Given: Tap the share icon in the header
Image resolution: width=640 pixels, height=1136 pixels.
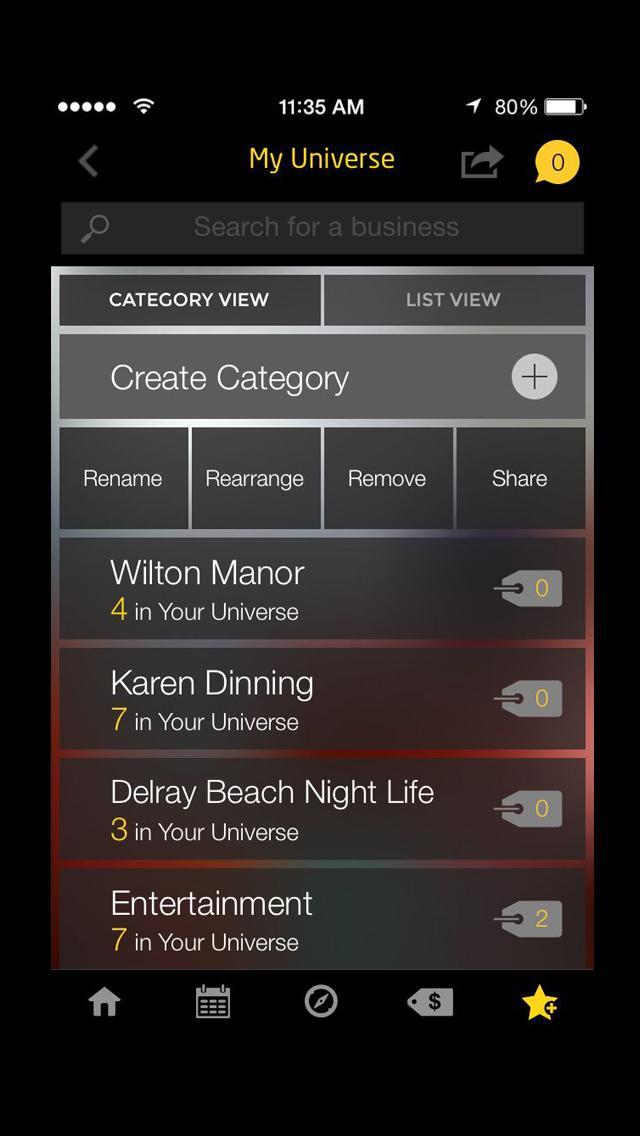Looking at the screenshot, I should point(481,161).
